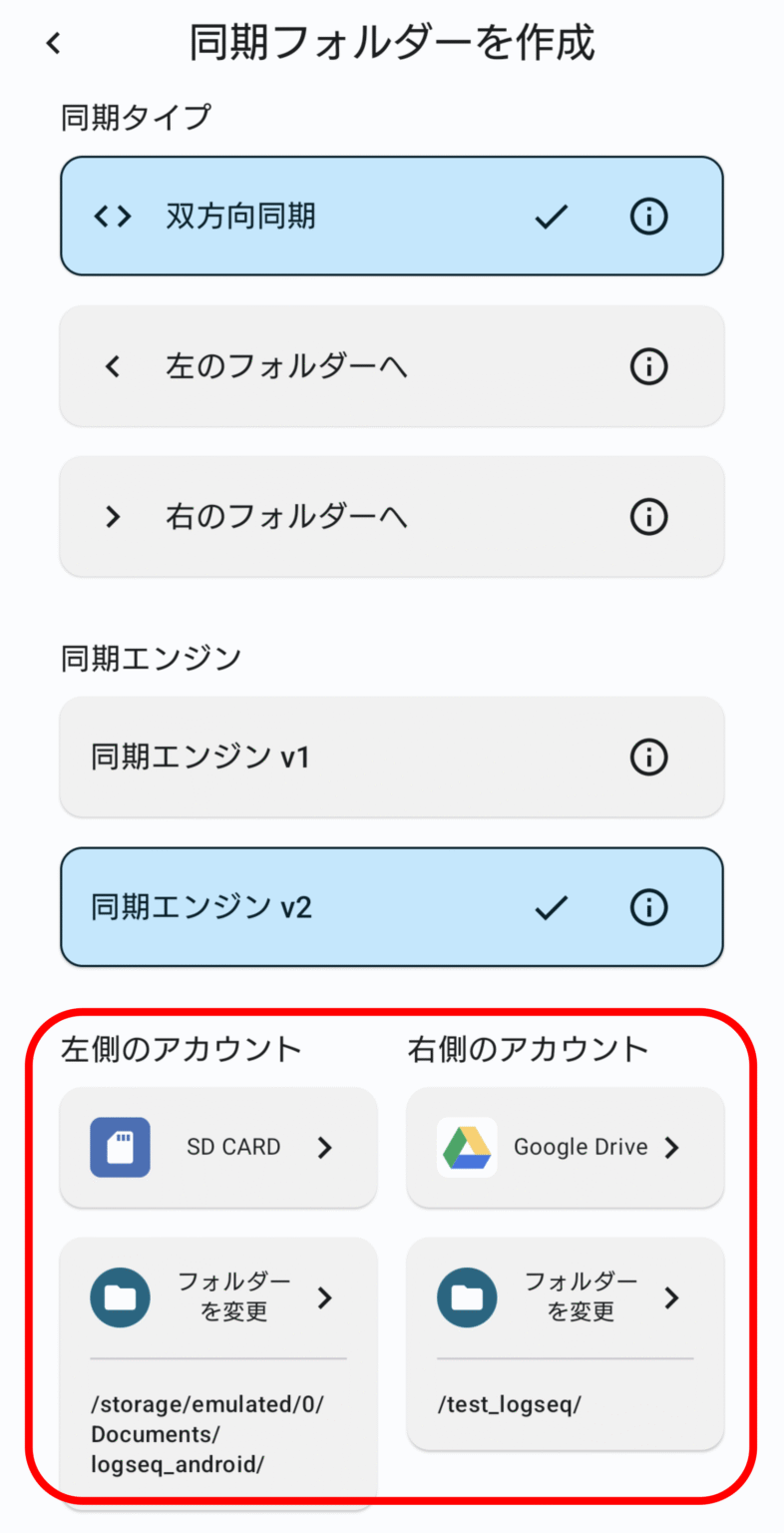Viewport: 784px width, 1533px height.
Task: Open info for 同期エンジン v2
Action: pos(648,907)
